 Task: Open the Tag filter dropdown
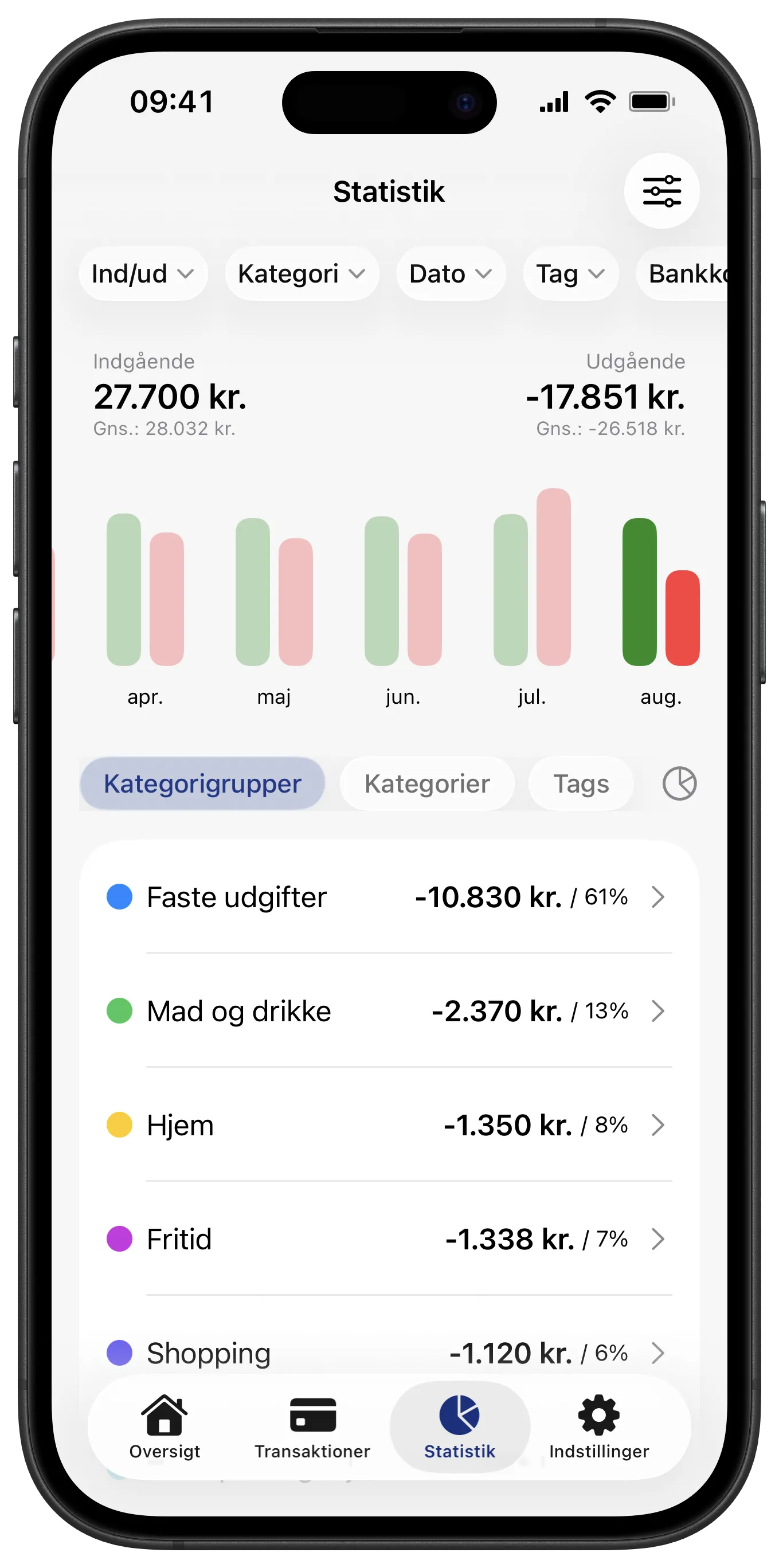571,274
